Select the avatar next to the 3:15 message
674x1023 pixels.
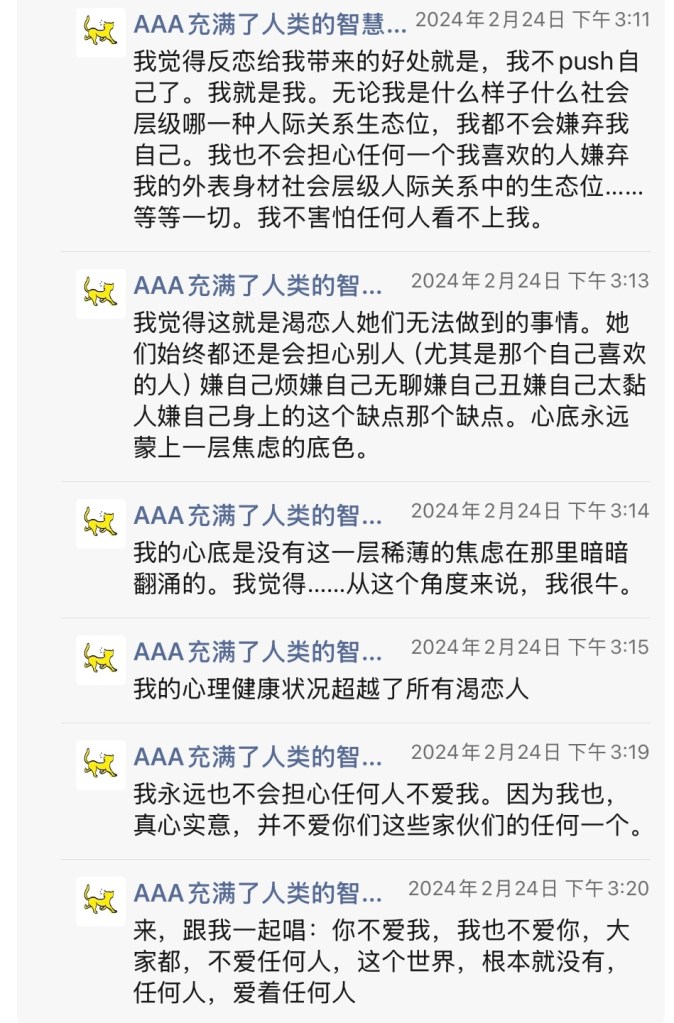tap(101, 660)
